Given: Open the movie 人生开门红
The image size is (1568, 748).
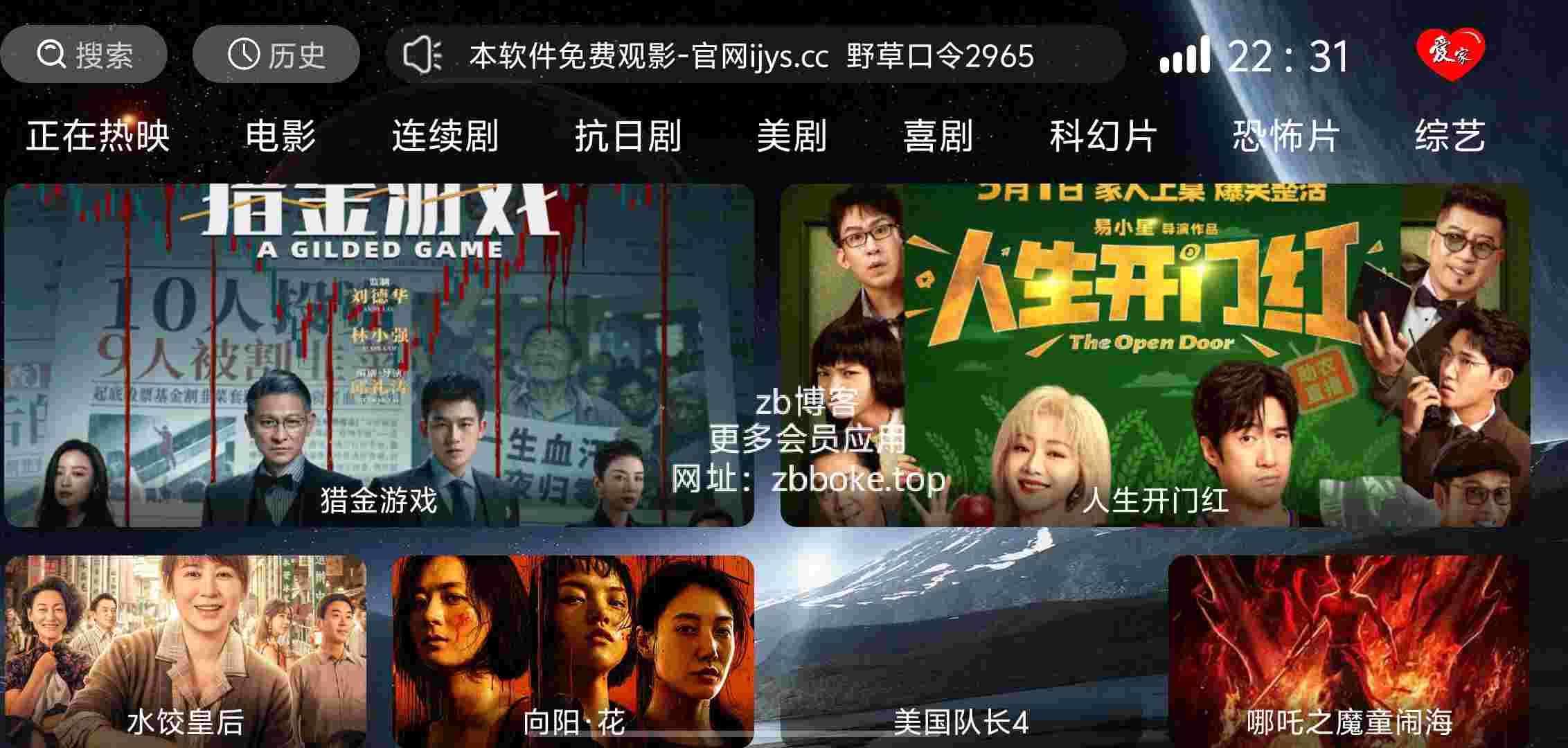Looking at the screenshot, I should coord(1155,355).
